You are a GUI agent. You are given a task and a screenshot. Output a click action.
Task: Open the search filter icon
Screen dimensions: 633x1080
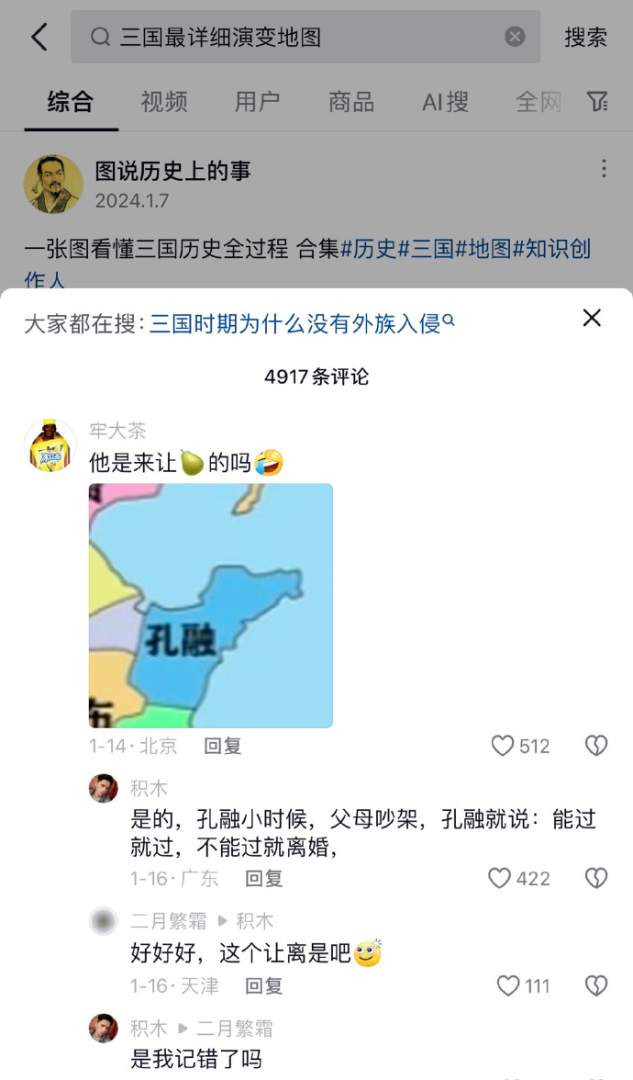coord(597,101)
